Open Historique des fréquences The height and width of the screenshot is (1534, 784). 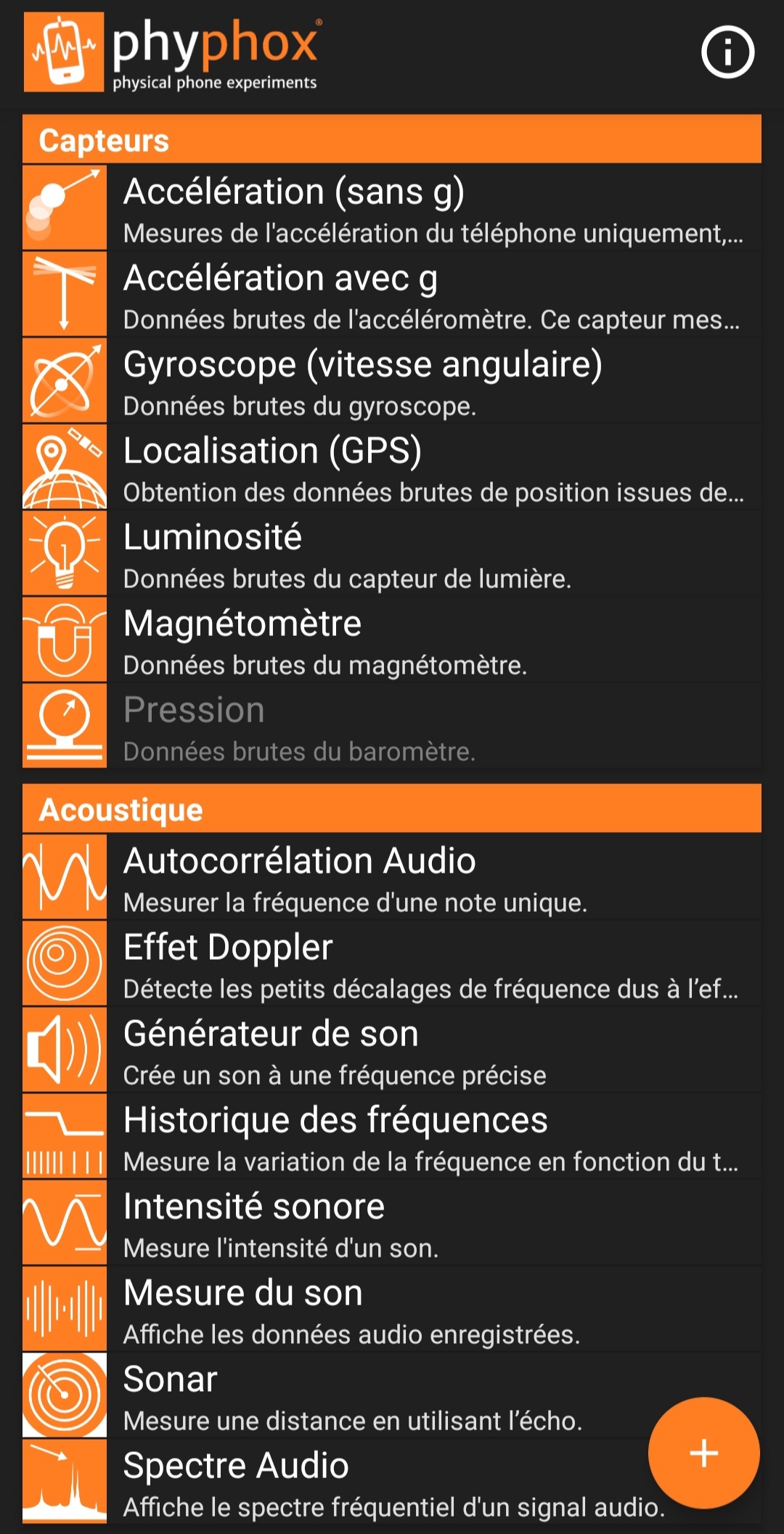[392, 1137]
